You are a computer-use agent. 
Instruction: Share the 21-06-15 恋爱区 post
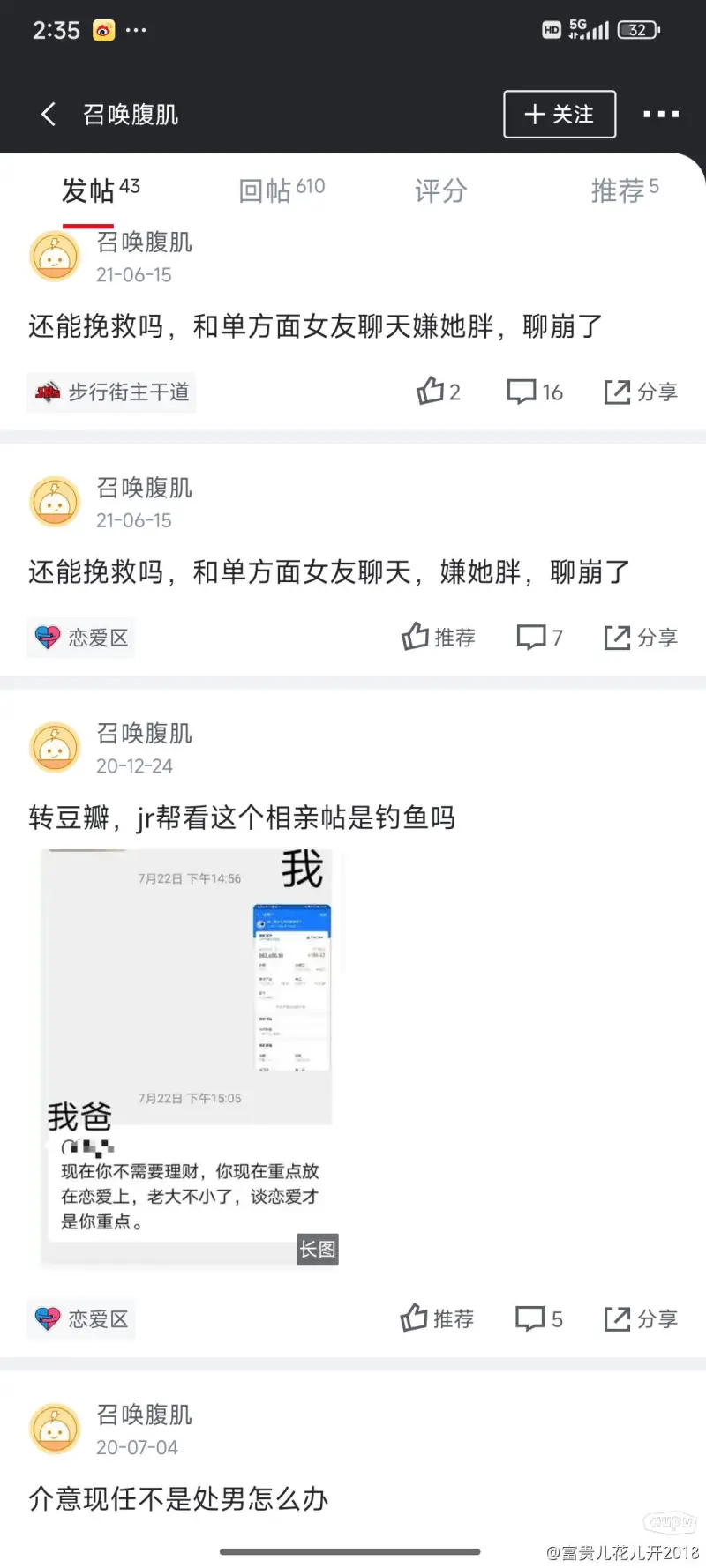[641, 637]
